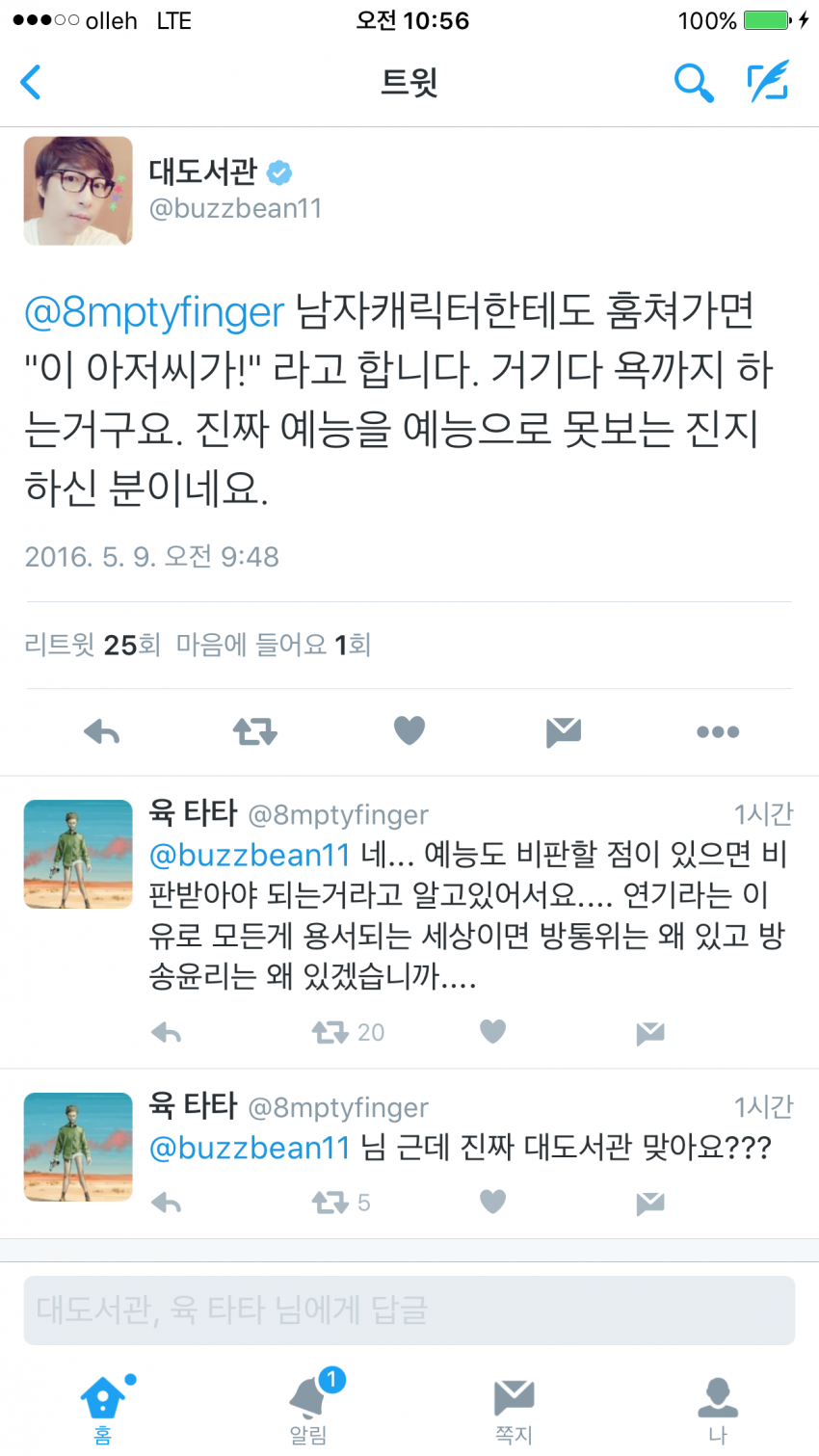The width and height of the screenshot is (819, 1456).
Task: Go to the 나 profile tab
Action: [717, 1405]
